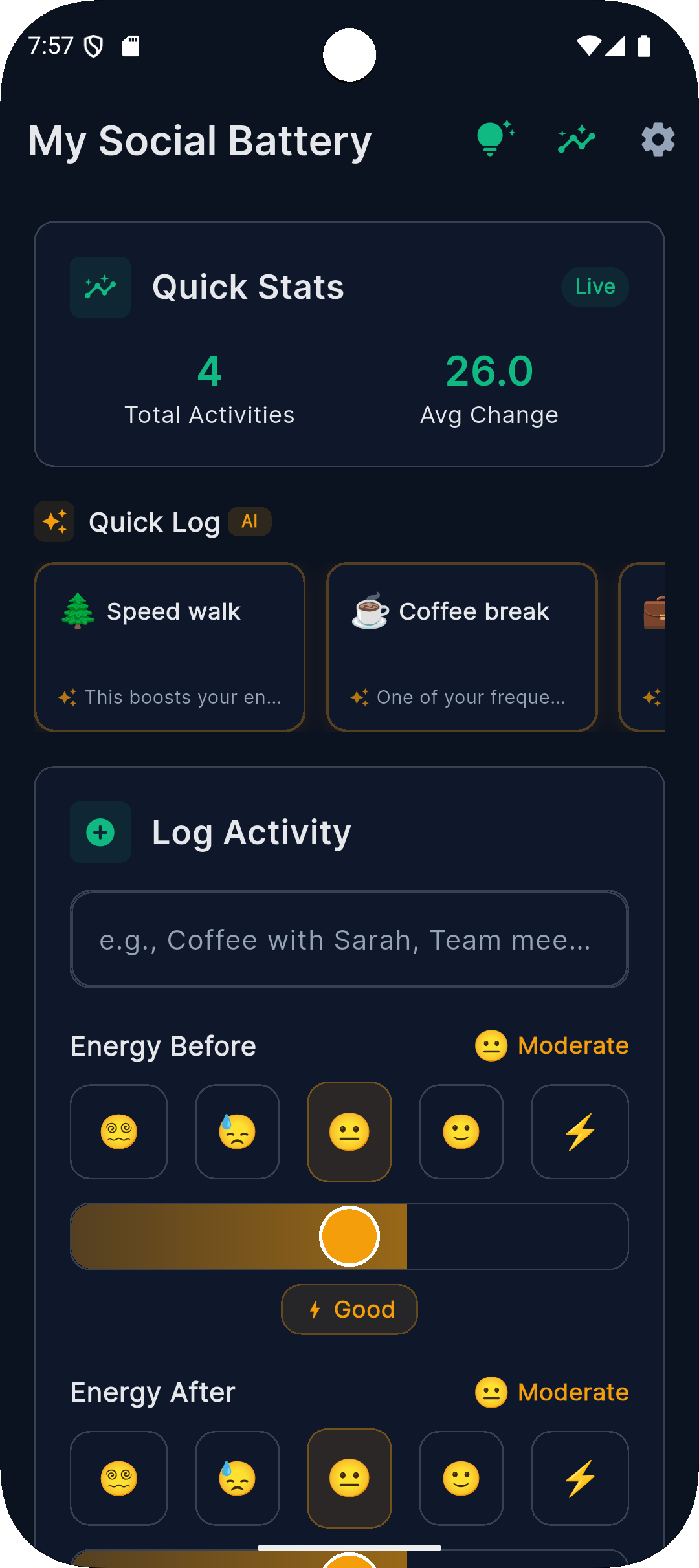Image resolution: width=699 pixels, height=1568 pixels.
Task: Set Energy Before to the smiling face
Action: (x=461, y=1132)
